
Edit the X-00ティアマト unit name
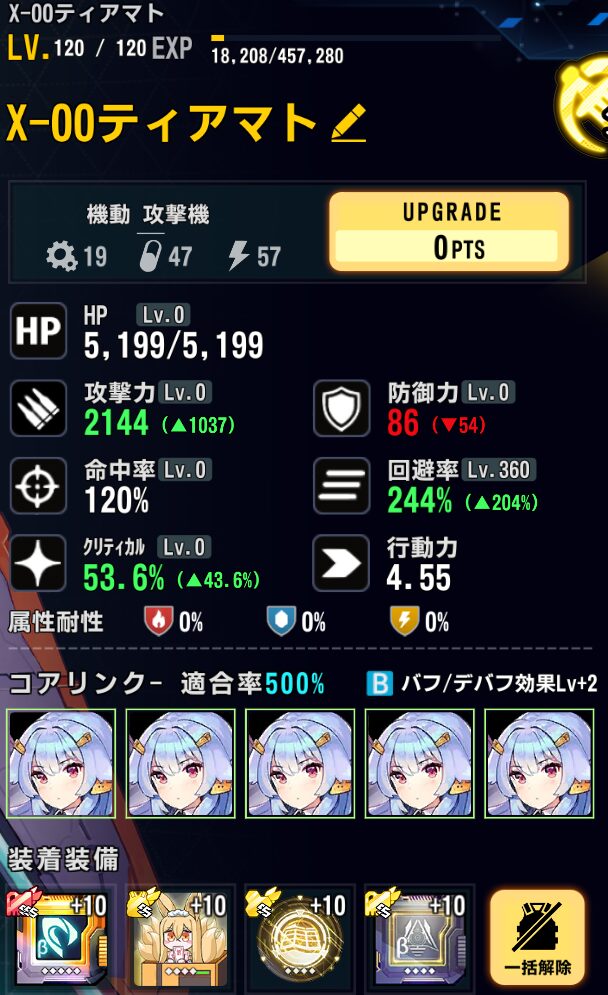348,124
